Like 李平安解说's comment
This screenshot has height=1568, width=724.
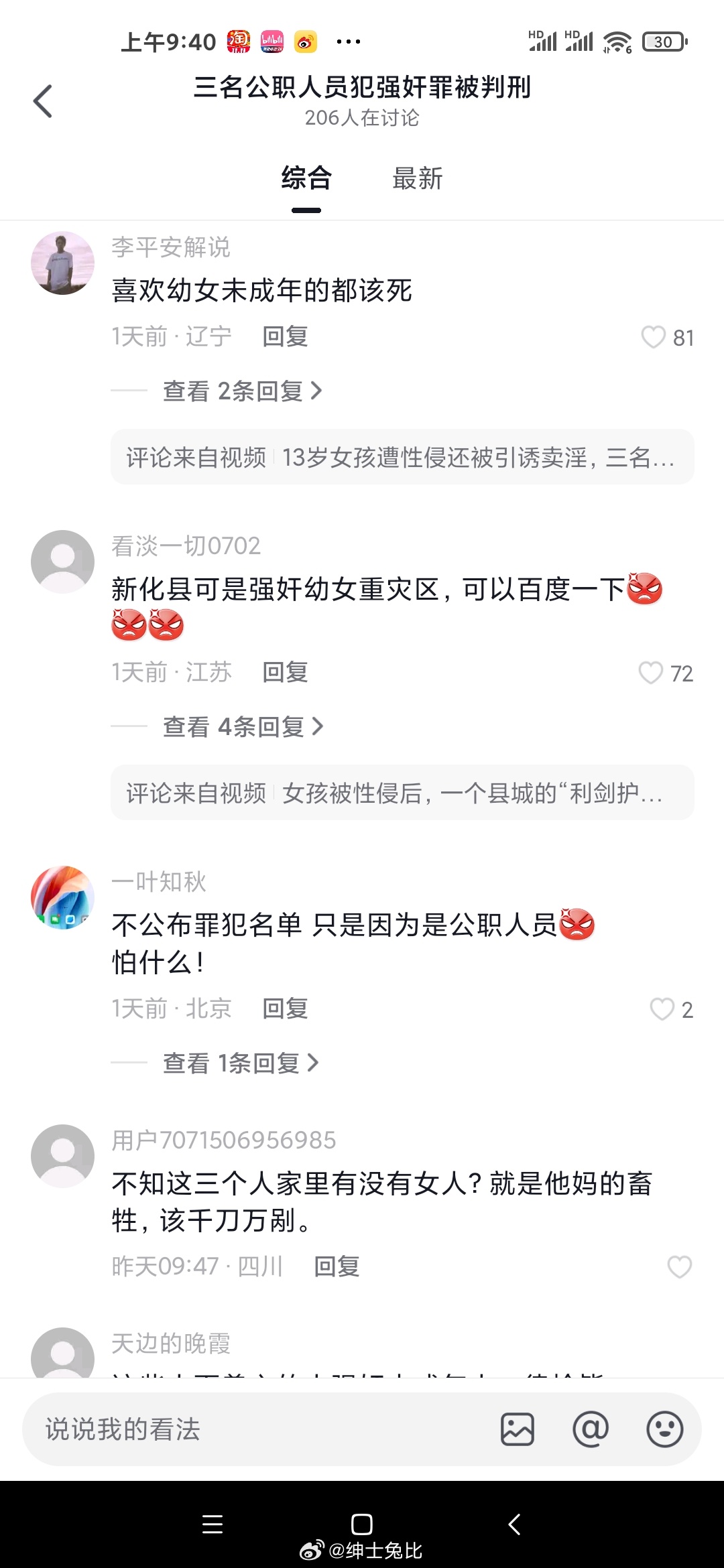click(654, 337)
